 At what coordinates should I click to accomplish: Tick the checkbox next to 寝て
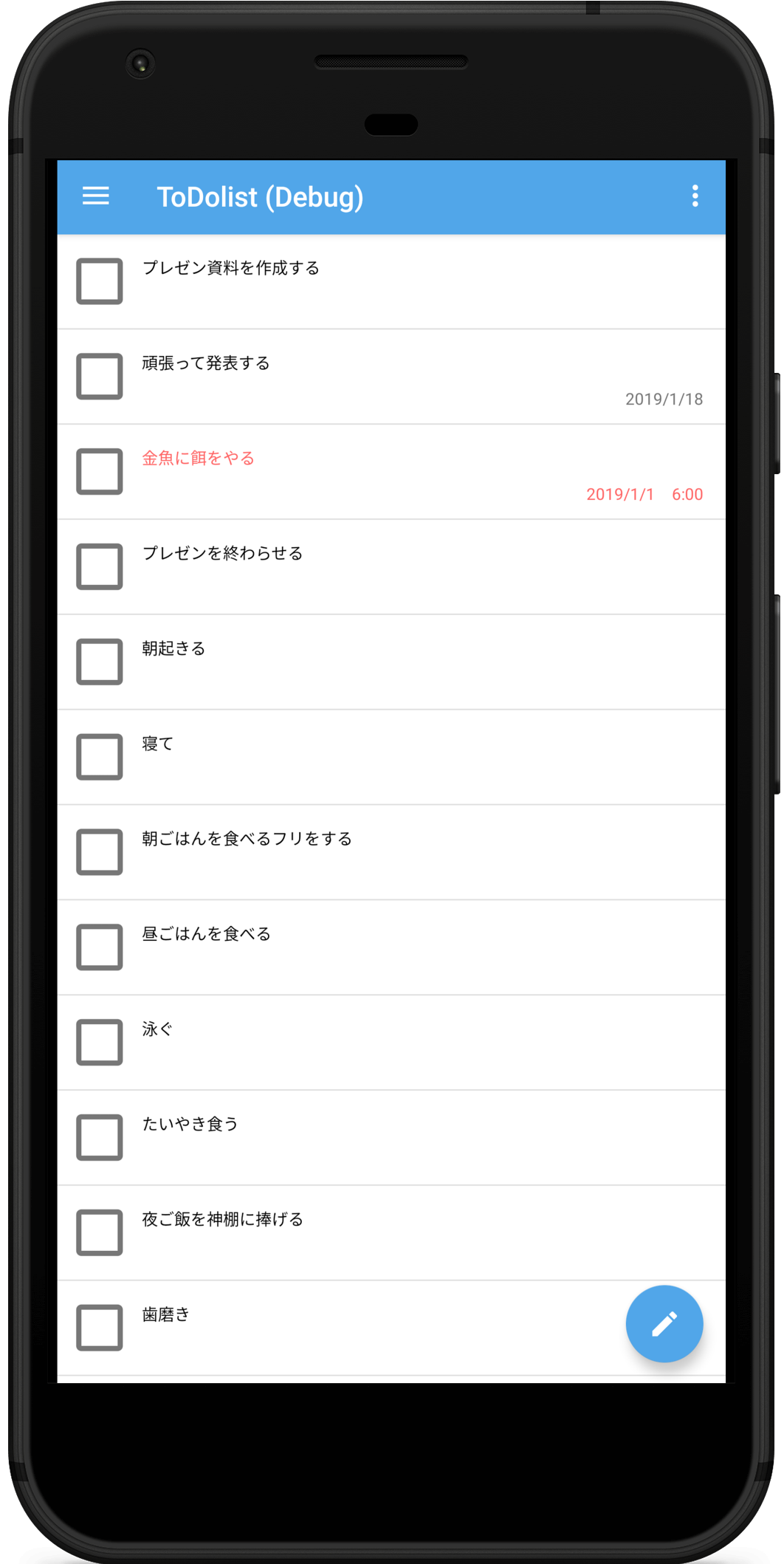pyautogui.click(x=100, y=757)
